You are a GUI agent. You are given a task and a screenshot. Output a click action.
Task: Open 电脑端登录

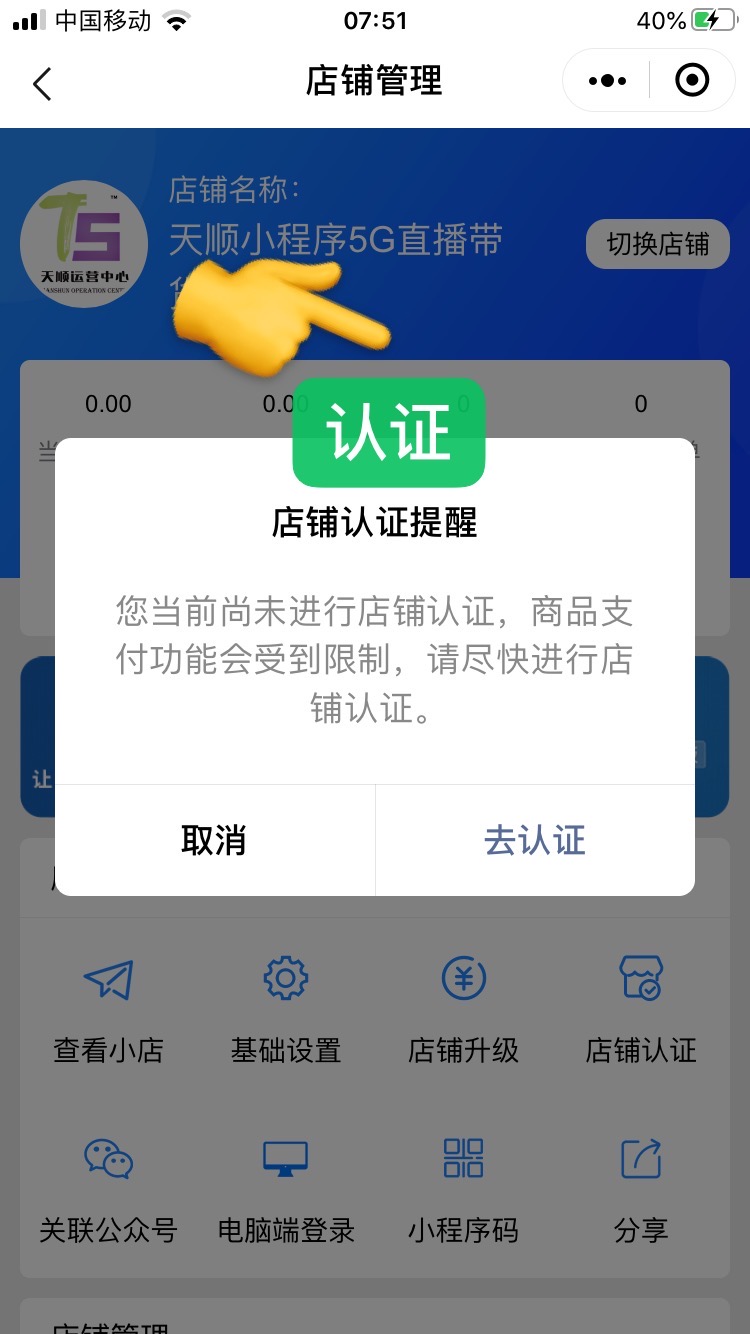click(286, 1188)
